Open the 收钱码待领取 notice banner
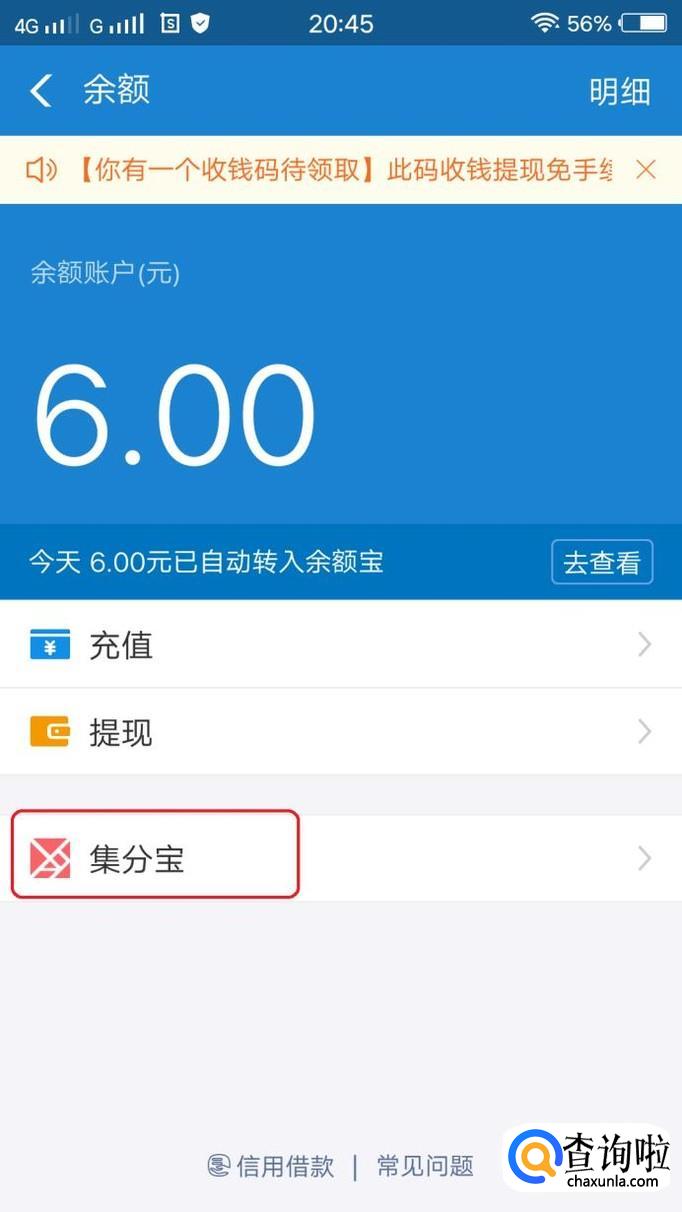 (330, 171)
